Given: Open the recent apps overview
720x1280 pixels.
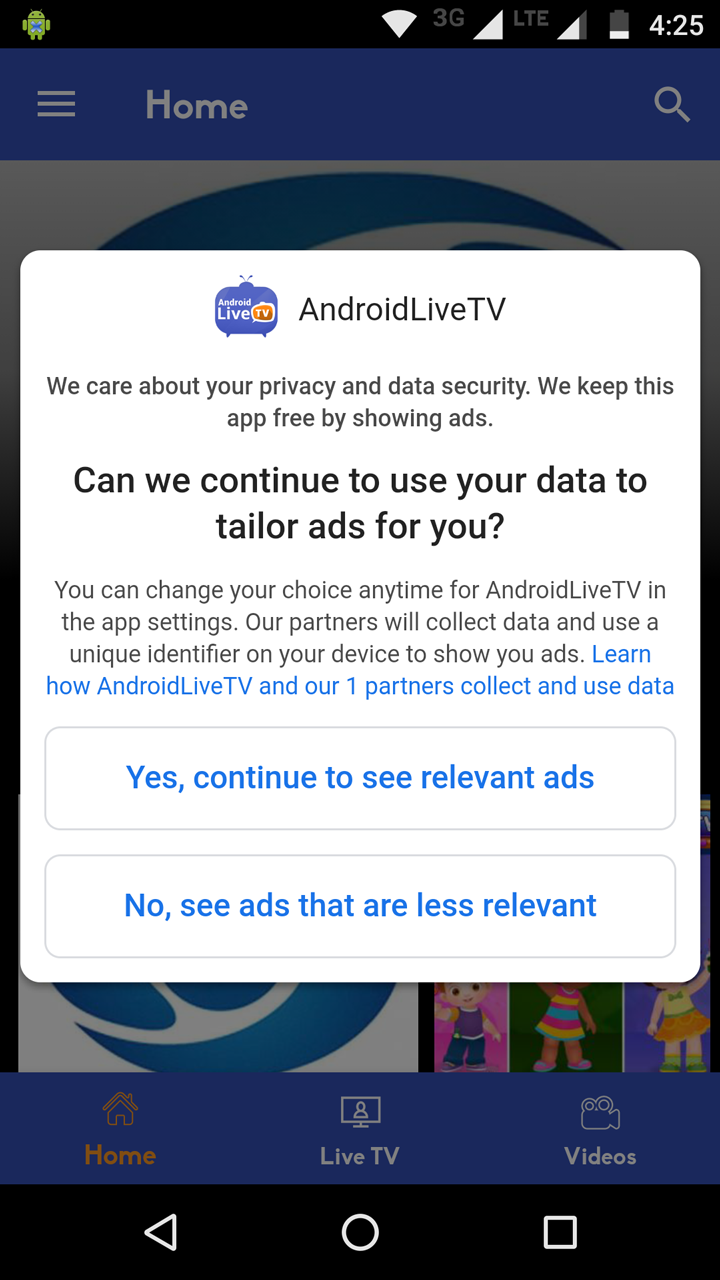Looking at the screenshot, I should click(560, 1232).
